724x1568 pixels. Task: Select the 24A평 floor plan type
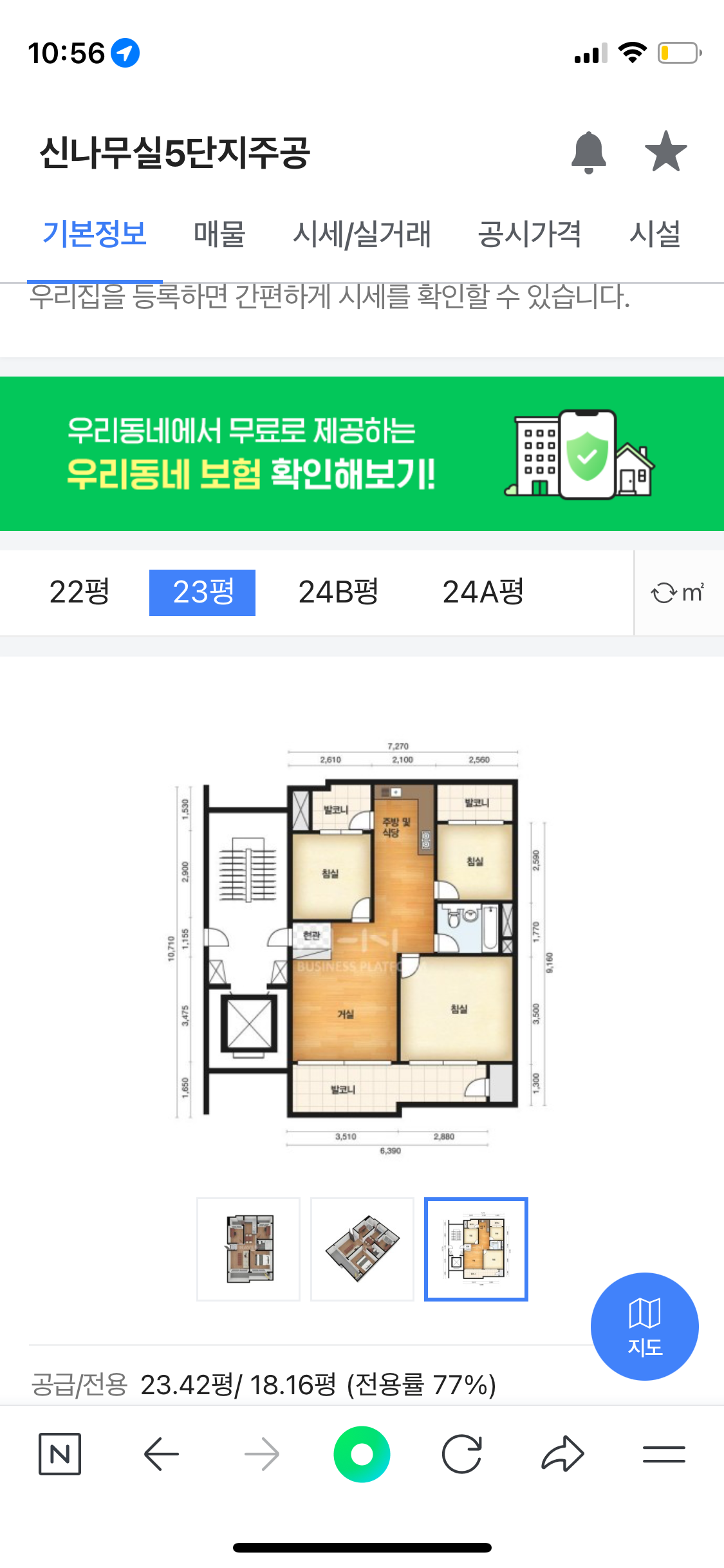point(483,592)
